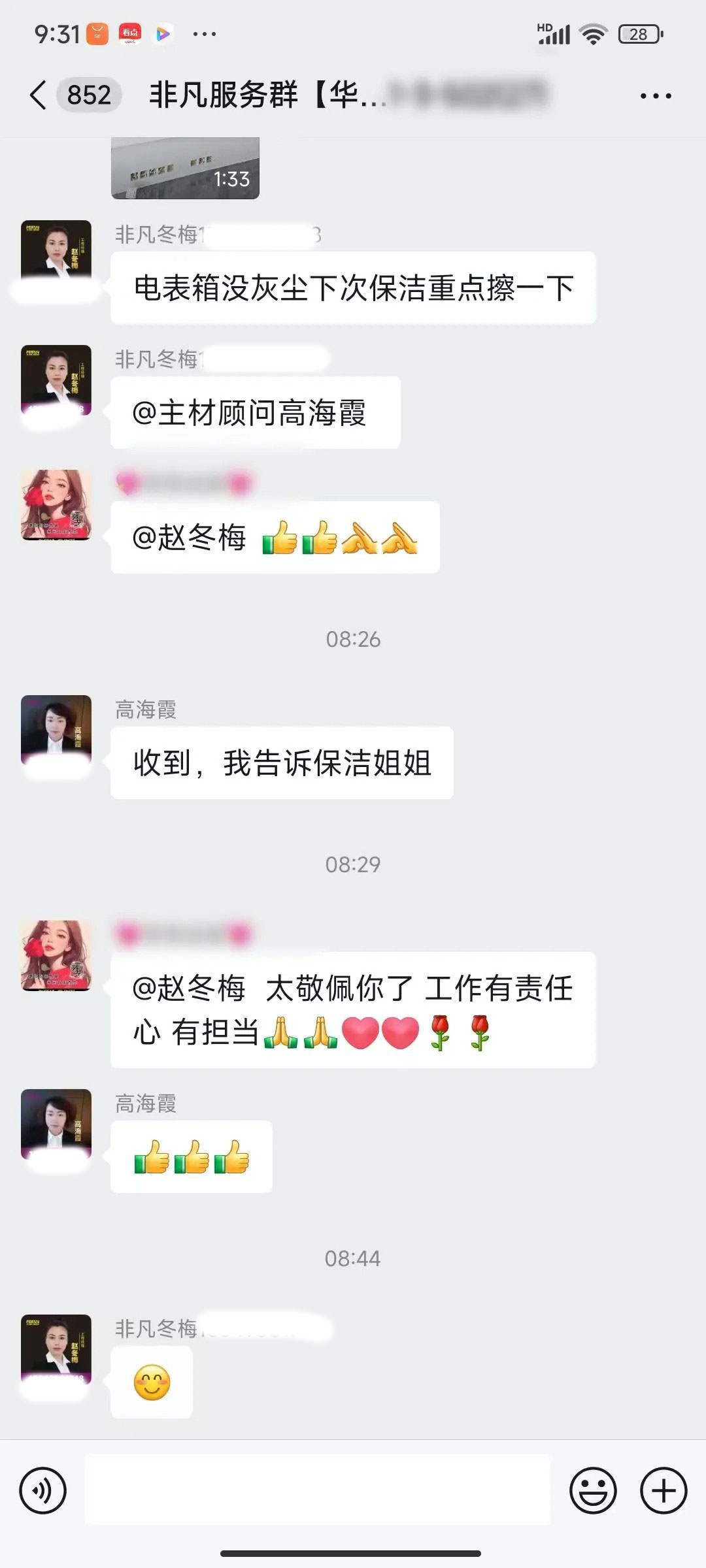The image size is (706, 1568).
Task: Open the plus attachments menu
Action: 663,1491
